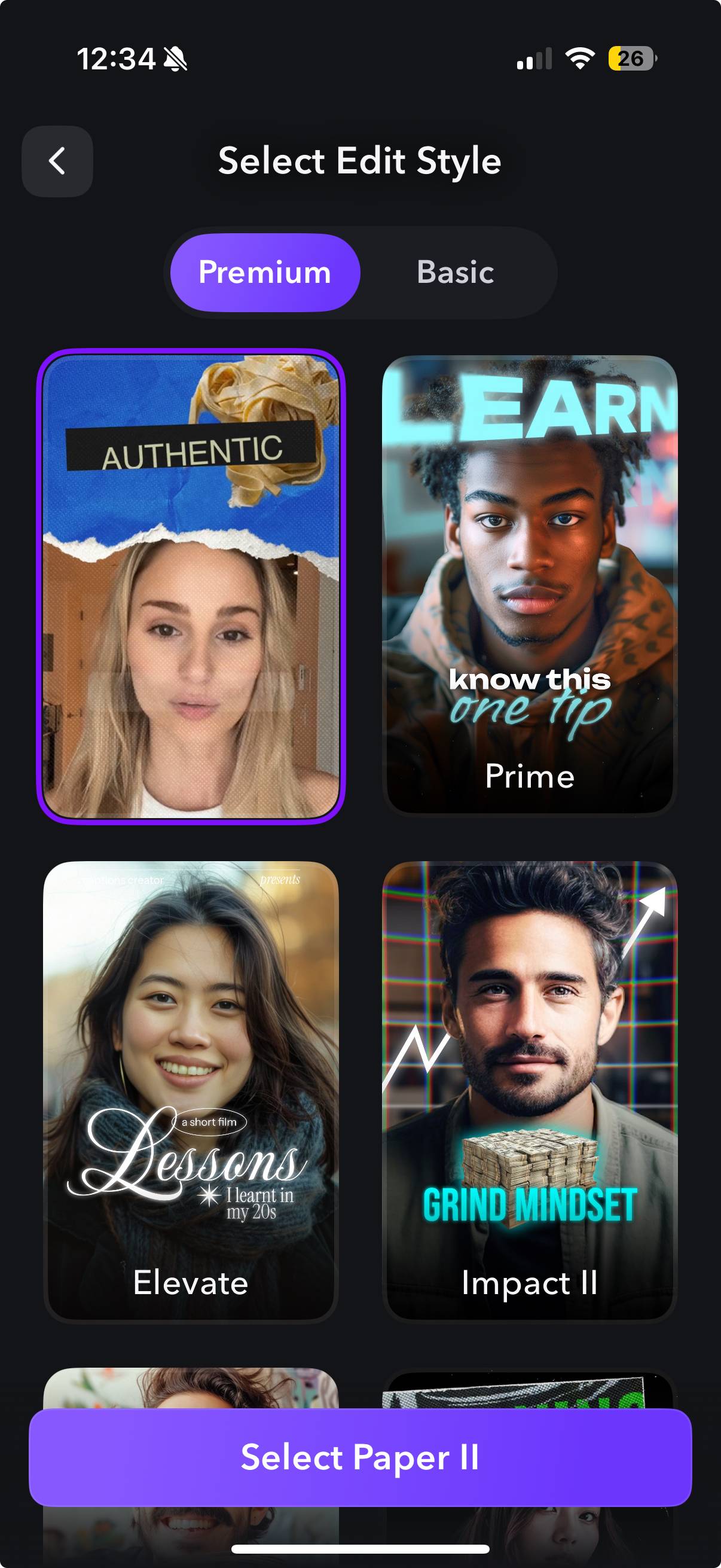The image size is (721, 1568).
Task: Select the AUTHENTIC paper style card
Action: 191,586
